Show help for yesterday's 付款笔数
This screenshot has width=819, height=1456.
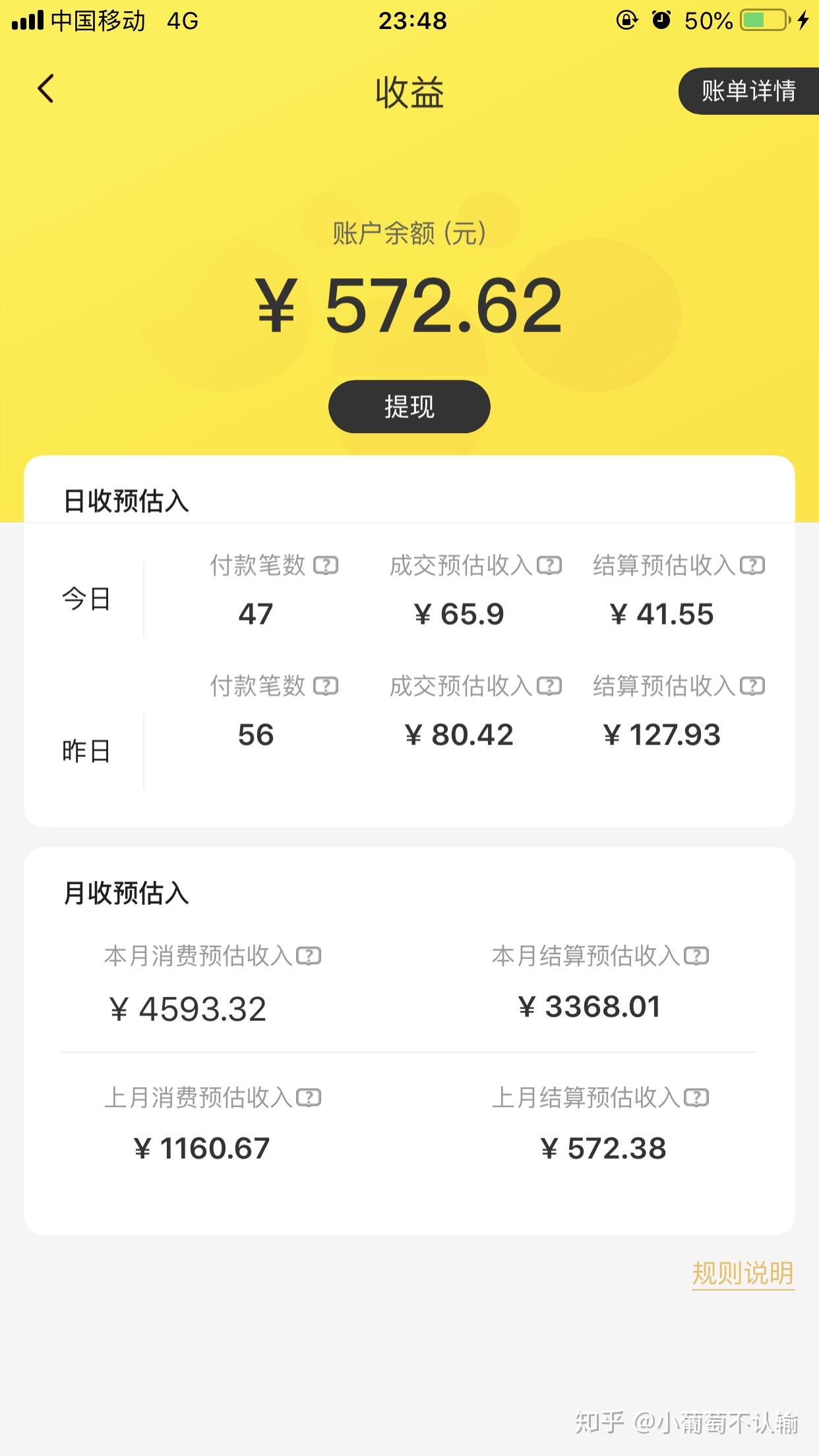[326, 686]
